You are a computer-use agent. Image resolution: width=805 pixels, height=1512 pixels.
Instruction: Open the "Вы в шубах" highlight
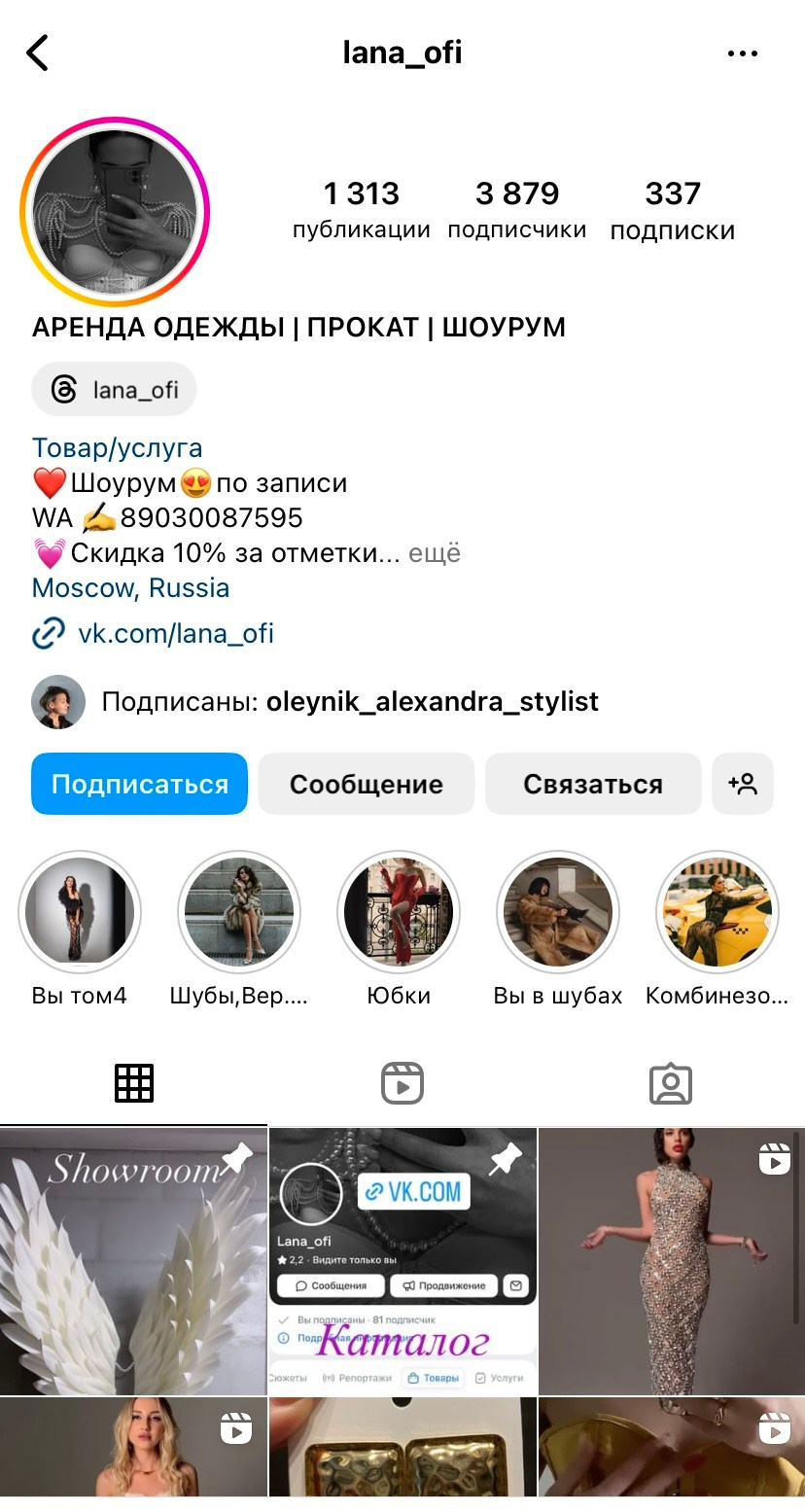[x=558, y=912]
